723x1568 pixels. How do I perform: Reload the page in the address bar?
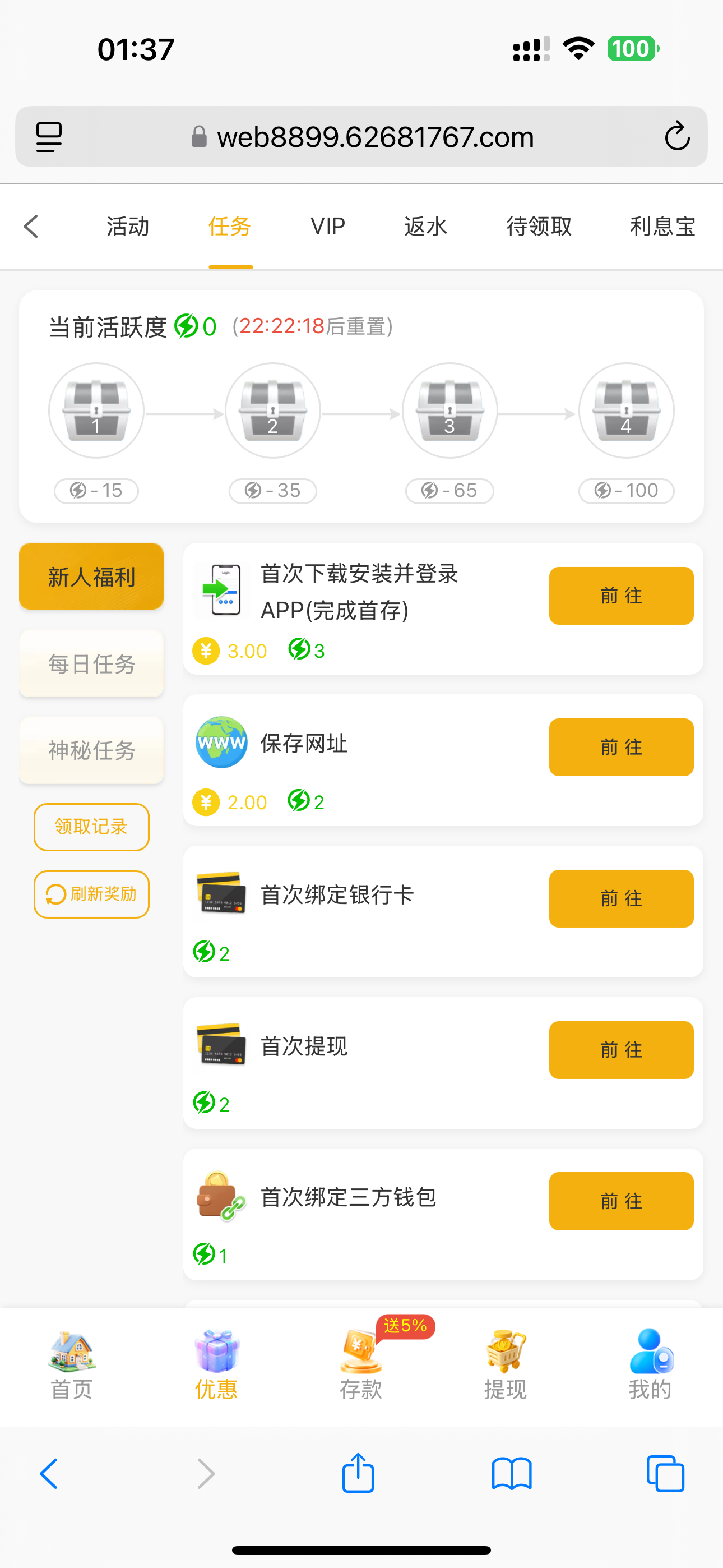676,136
